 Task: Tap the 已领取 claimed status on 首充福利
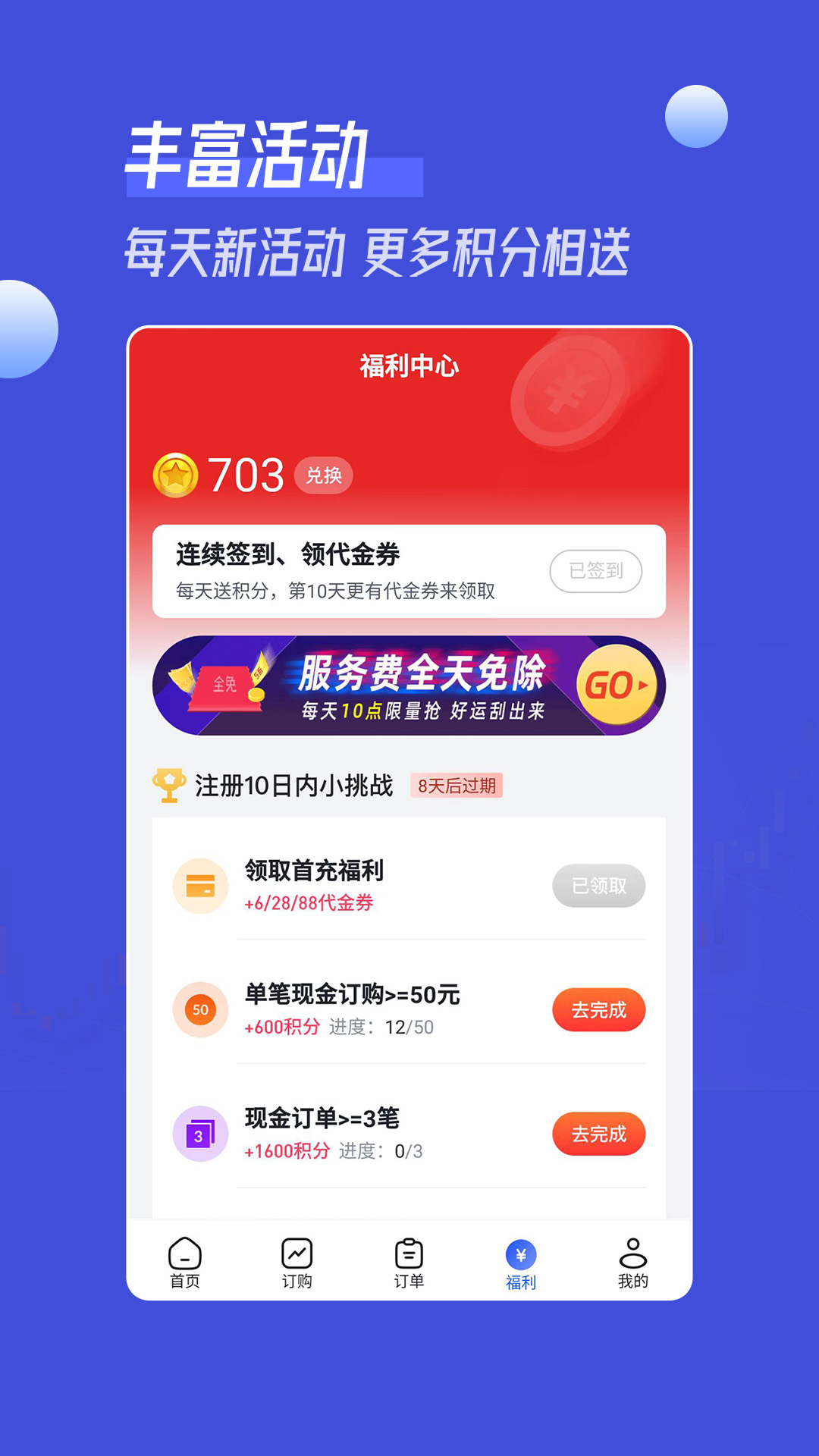tap(598, 885)
